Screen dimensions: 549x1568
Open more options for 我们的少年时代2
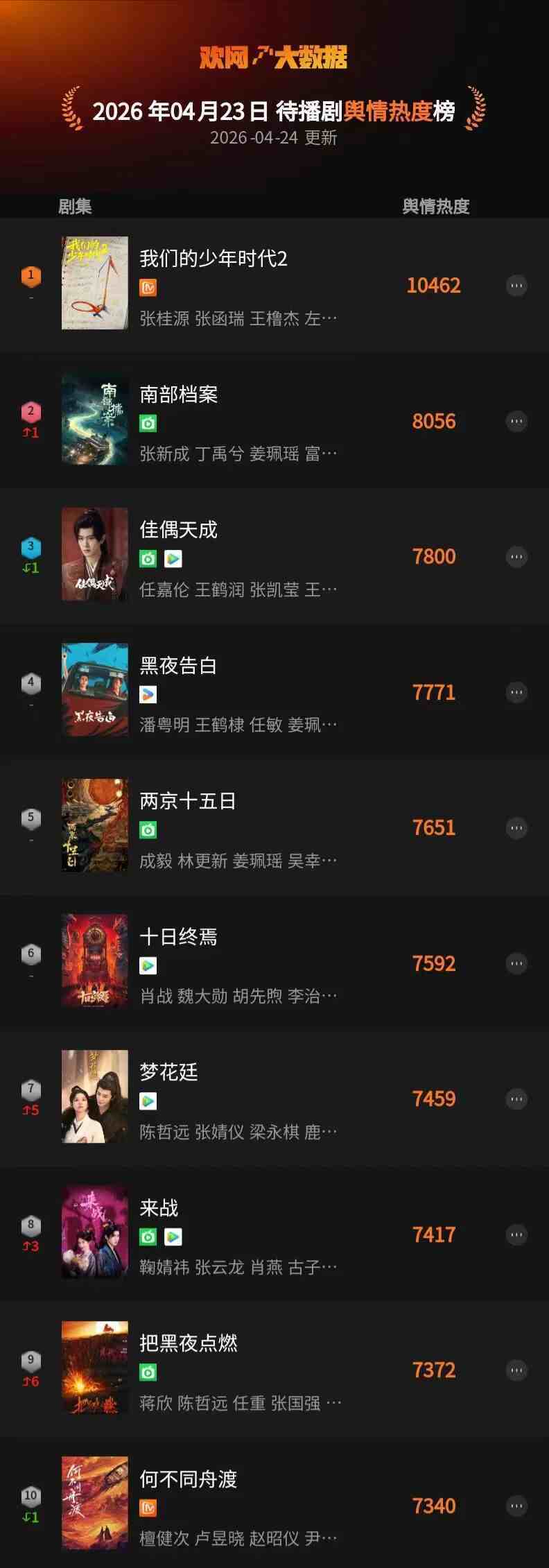click(x=516, y=286)
